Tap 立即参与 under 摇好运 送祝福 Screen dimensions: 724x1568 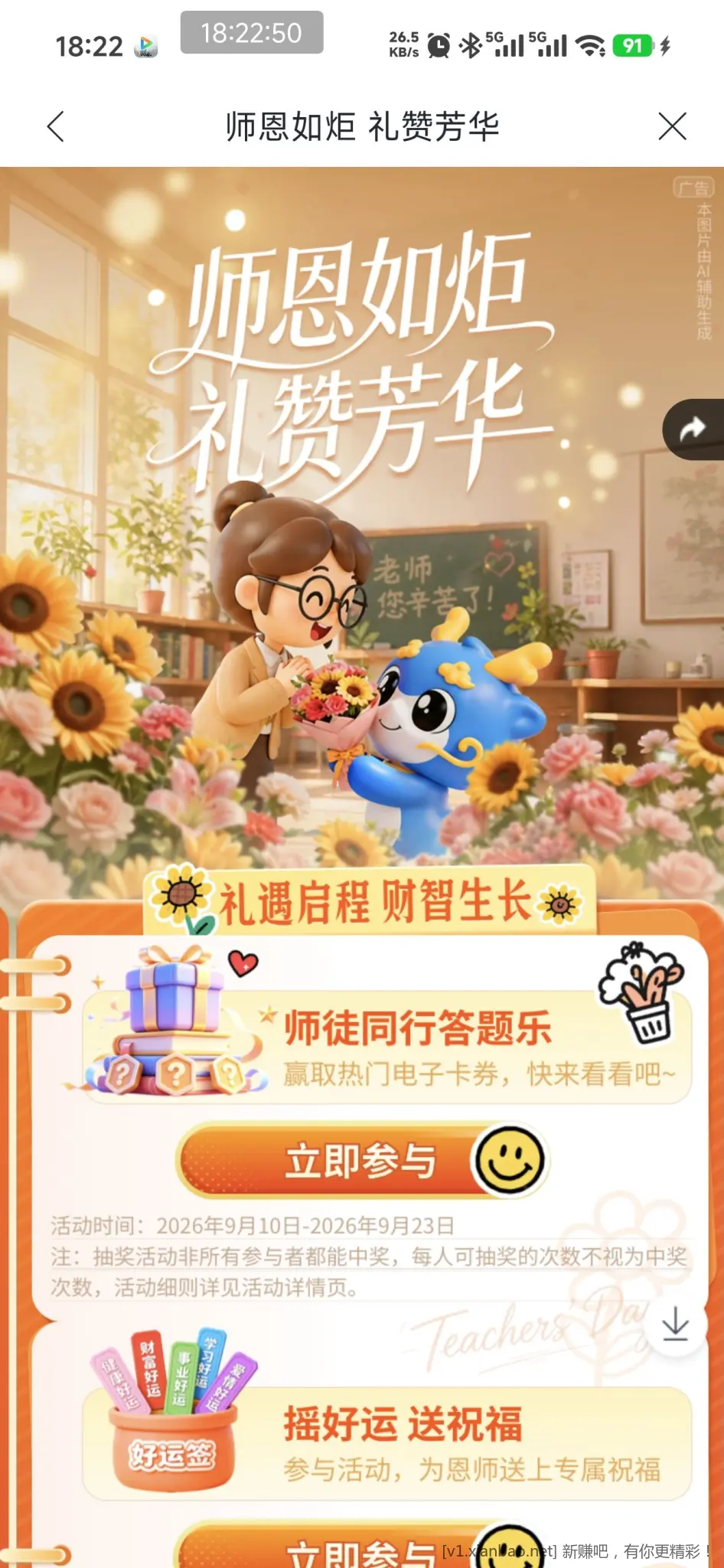363,1547
